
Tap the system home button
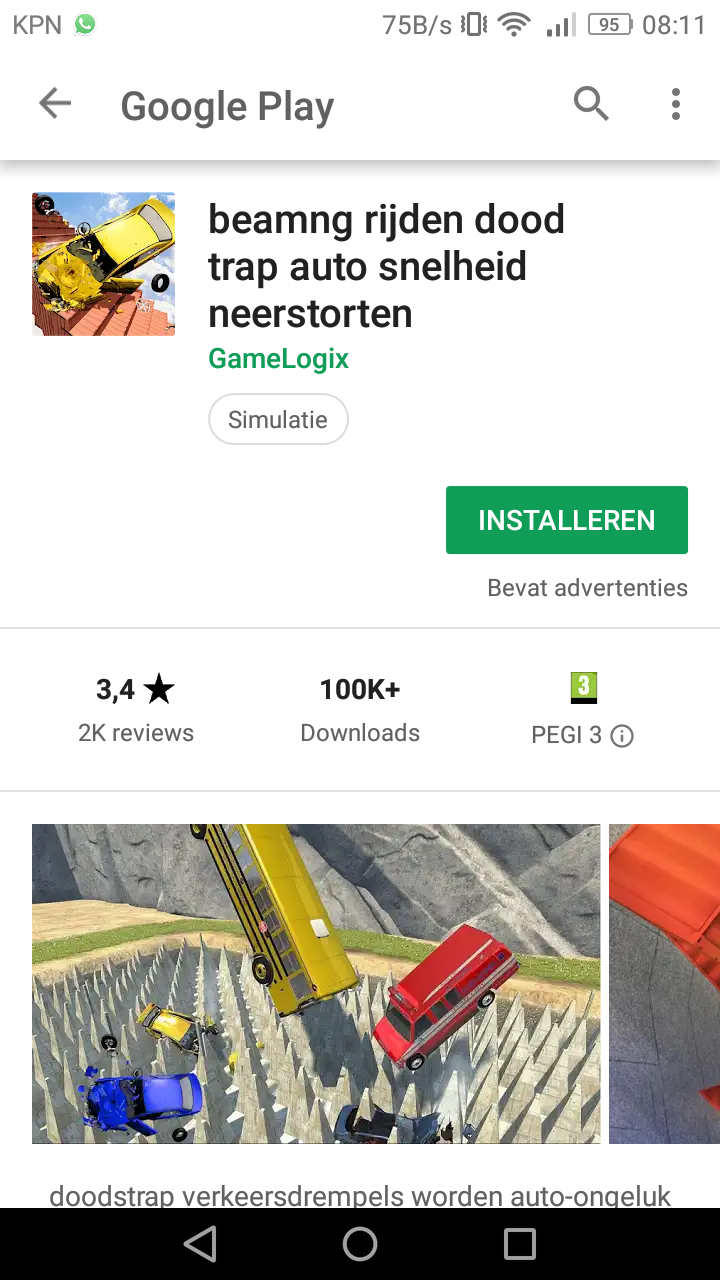point(360,1244)
